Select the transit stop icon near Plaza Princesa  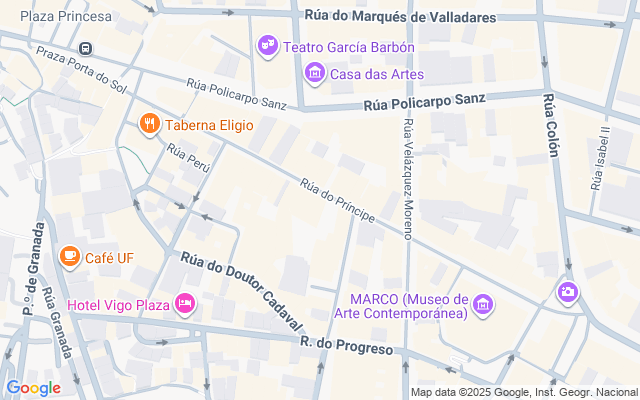click(x=87, y=46)
